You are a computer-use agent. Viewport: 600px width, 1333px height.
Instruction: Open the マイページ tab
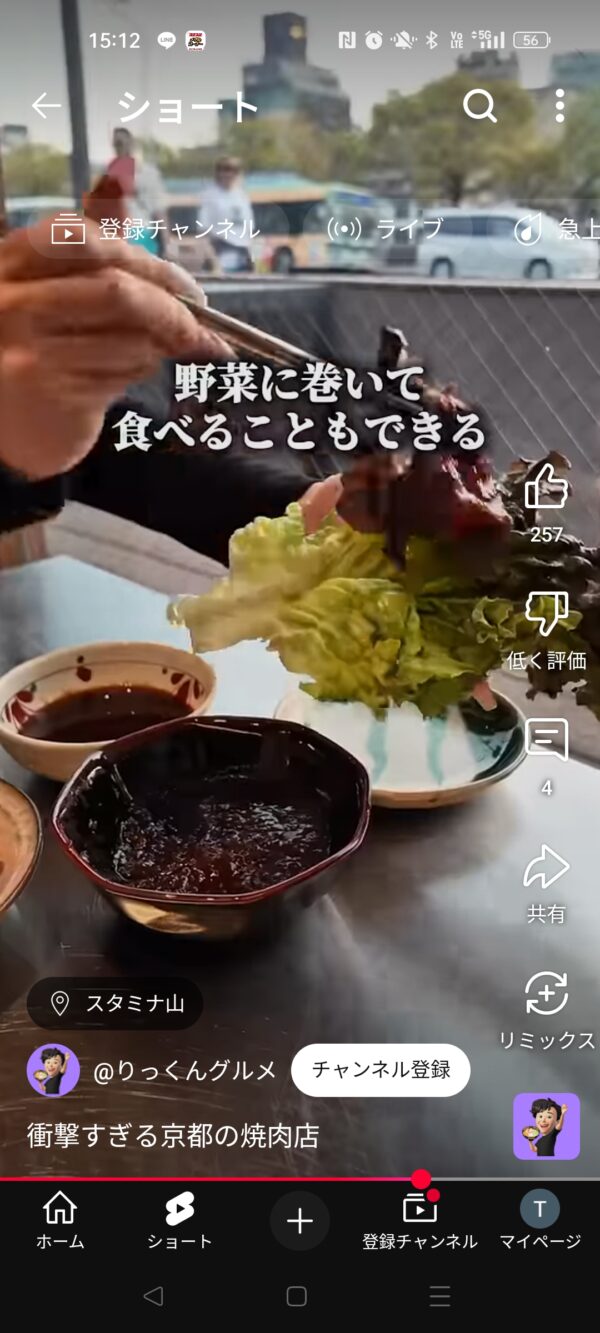(540, 1221)
